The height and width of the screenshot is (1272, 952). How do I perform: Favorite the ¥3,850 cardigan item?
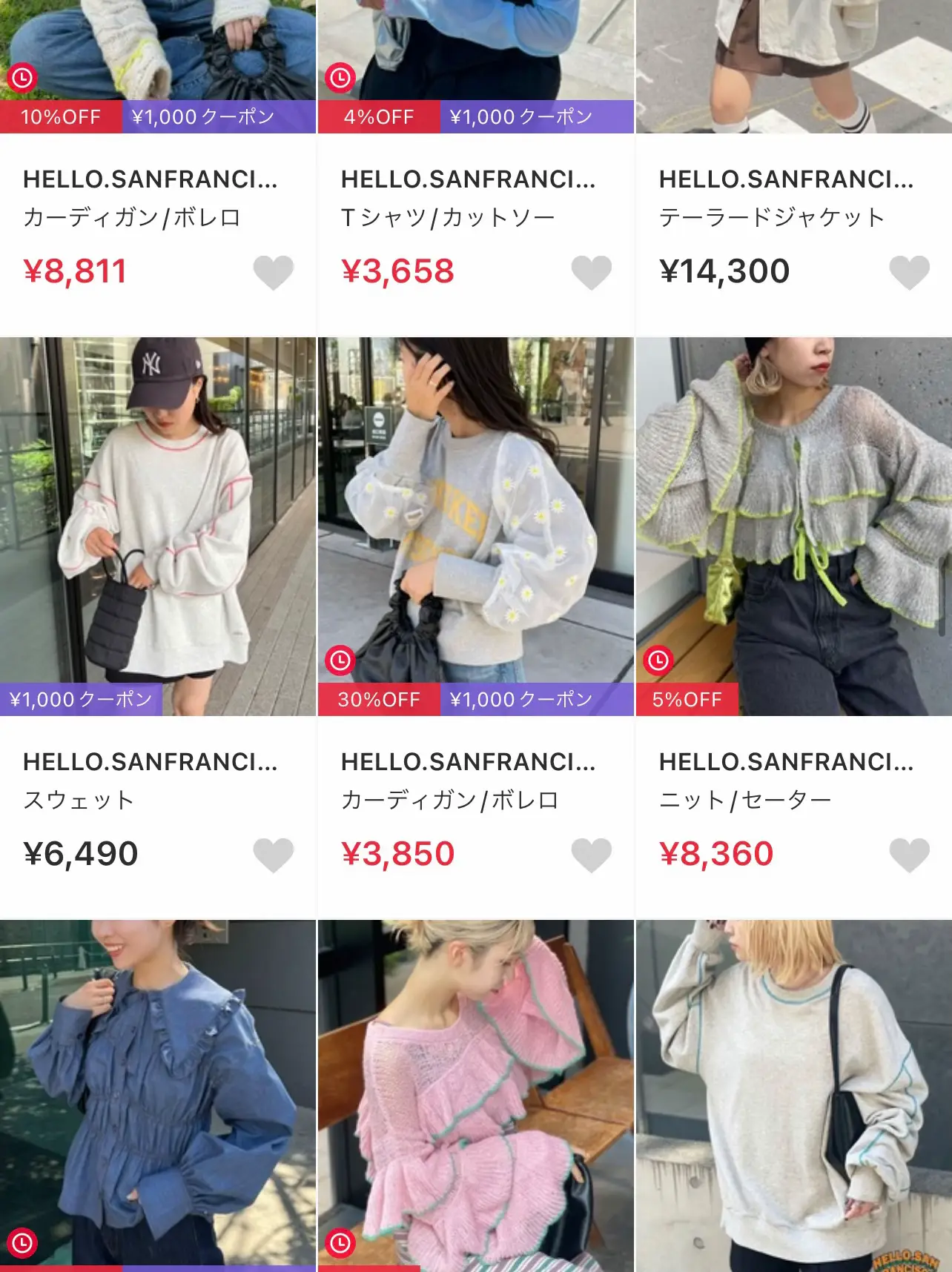tap(592, 855)
